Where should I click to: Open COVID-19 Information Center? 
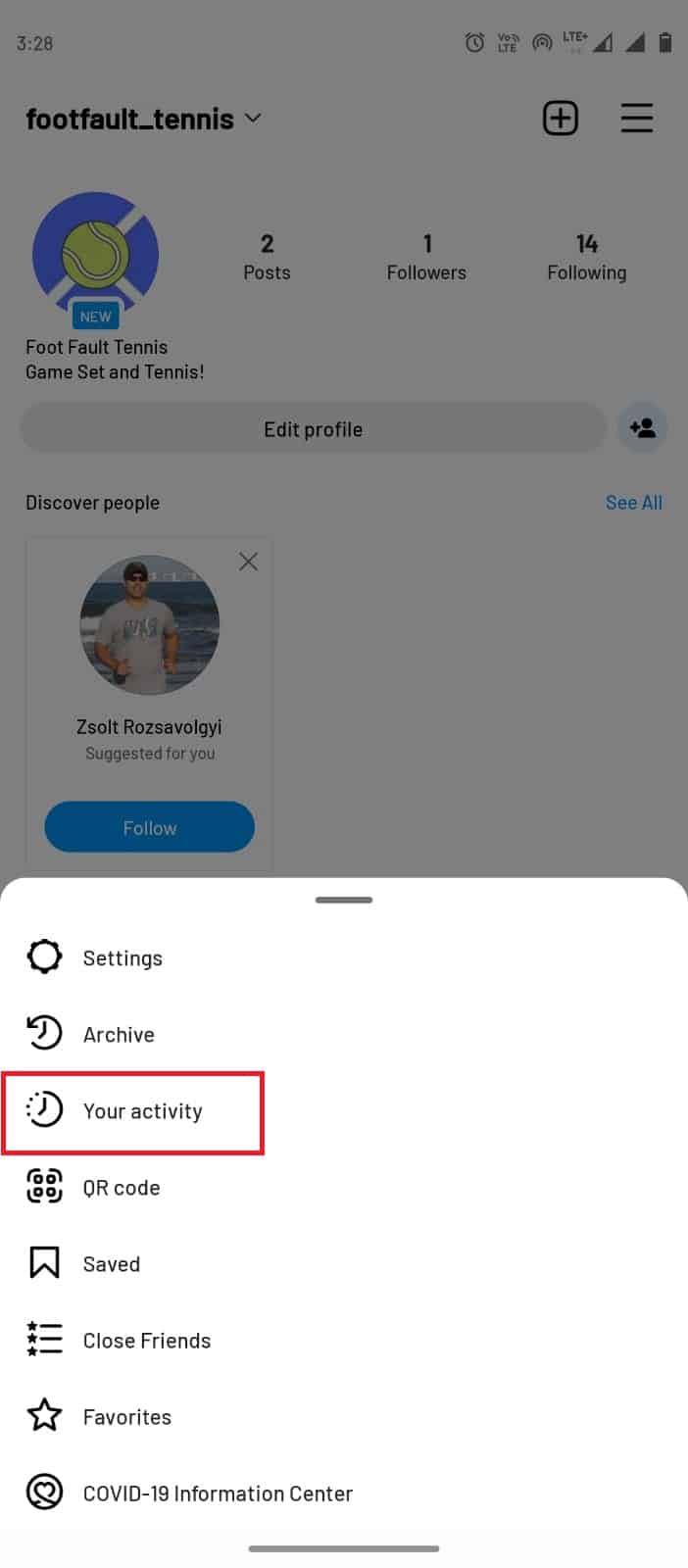tap(217, 1493)
